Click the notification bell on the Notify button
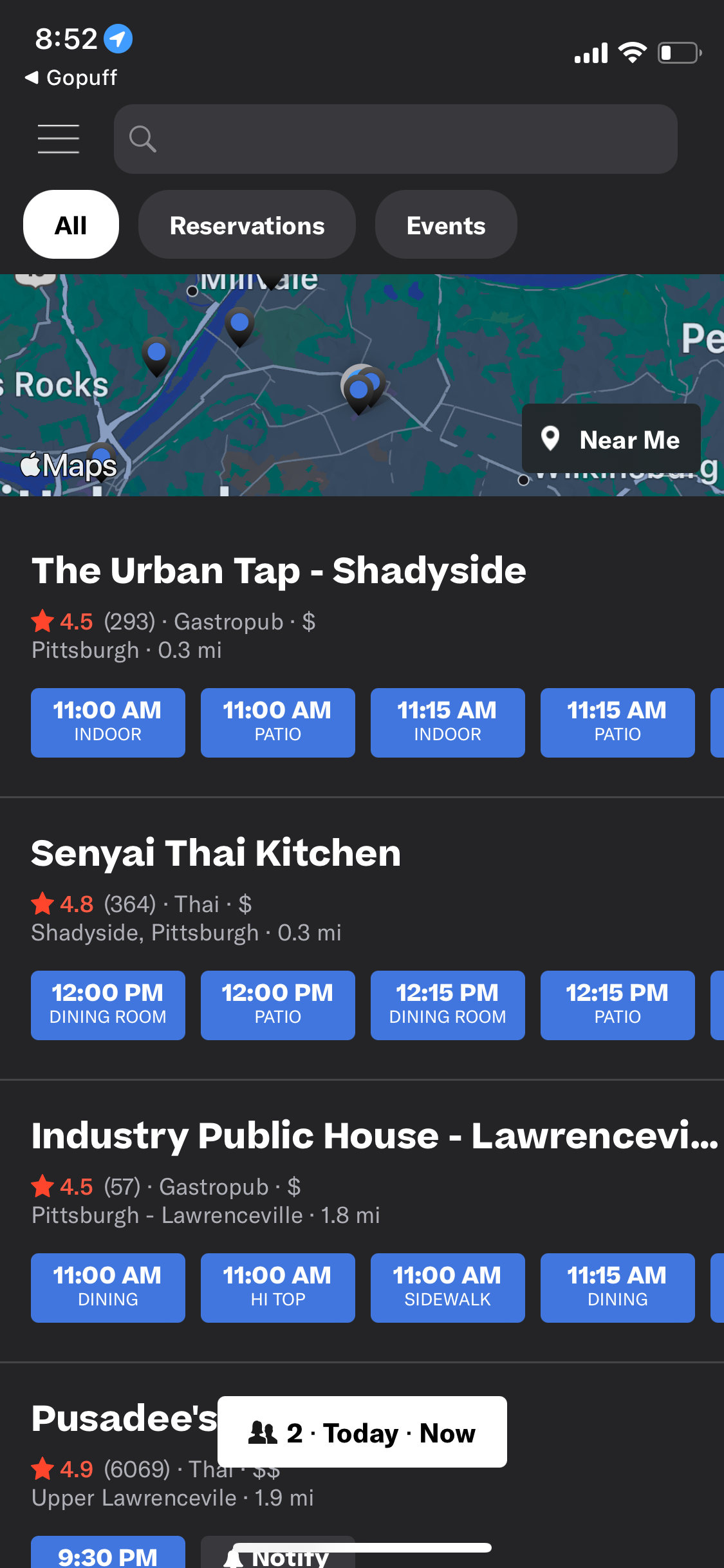 pyautogui.click(x=233, y=1558)
